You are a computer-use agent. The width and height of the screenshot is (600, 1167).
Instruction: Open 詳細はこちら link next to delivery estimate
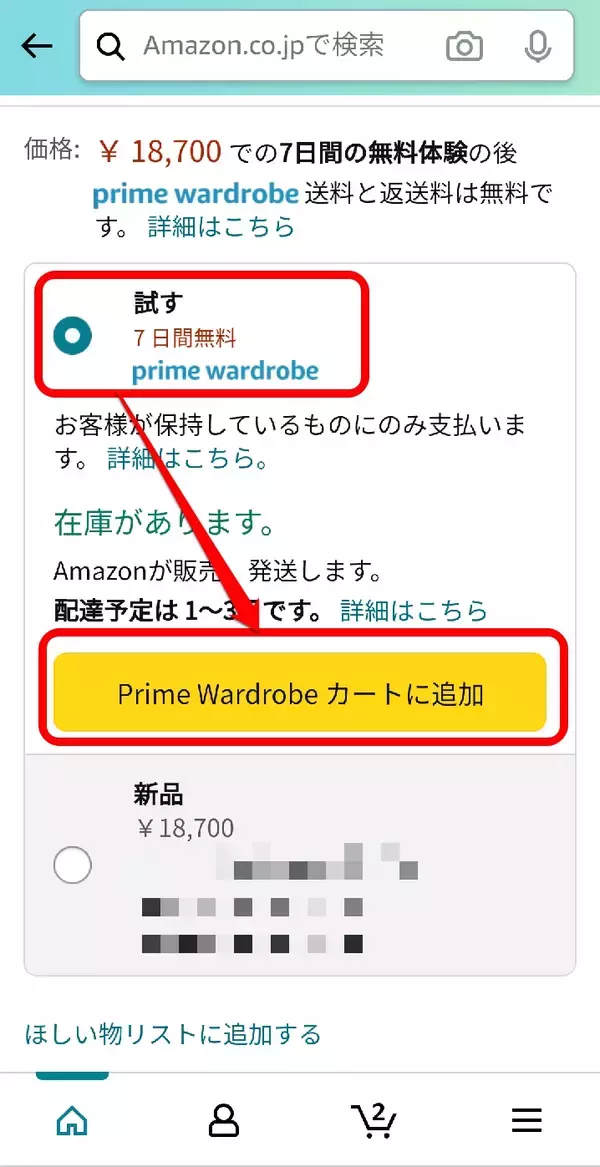[414, 610]
